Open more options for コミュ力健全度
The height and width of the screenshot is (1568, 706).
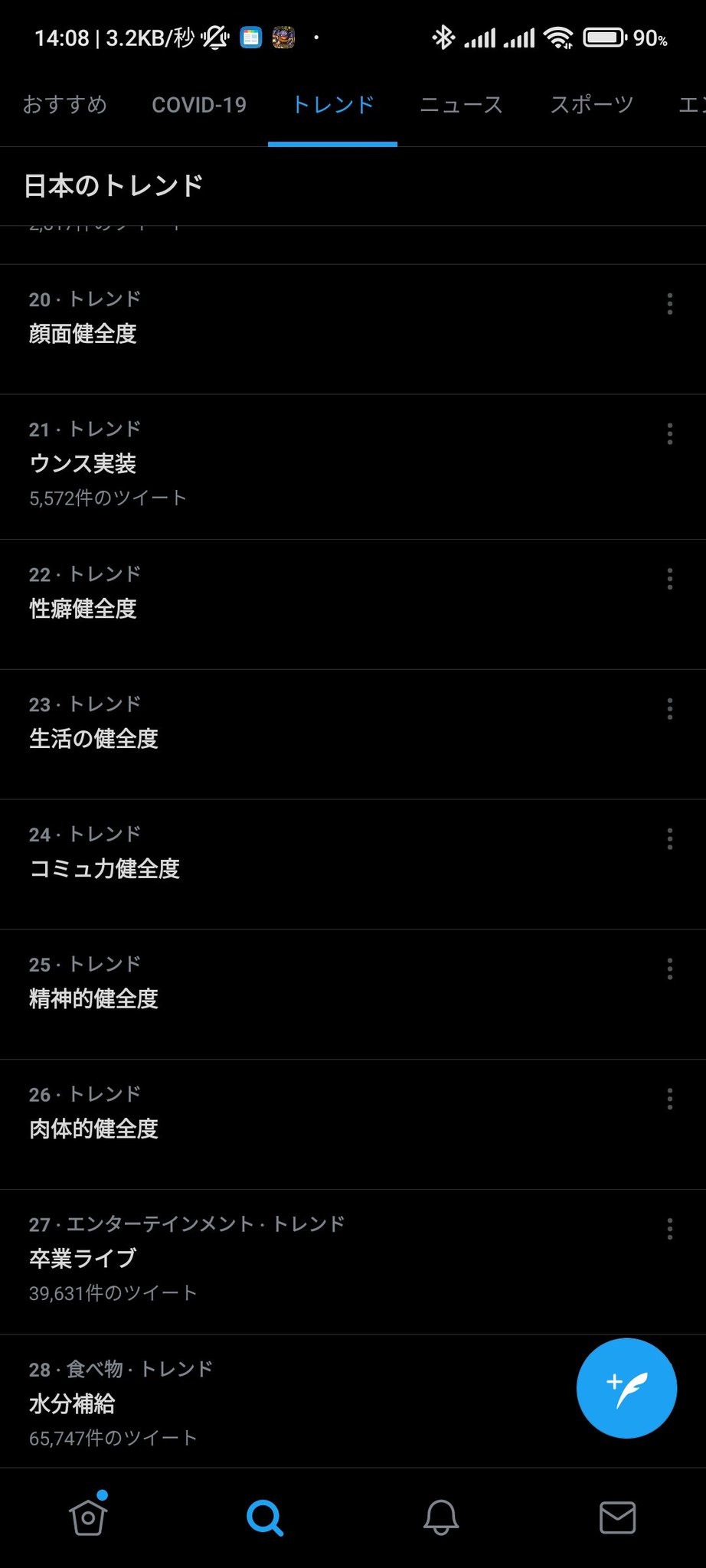[670, 839]
